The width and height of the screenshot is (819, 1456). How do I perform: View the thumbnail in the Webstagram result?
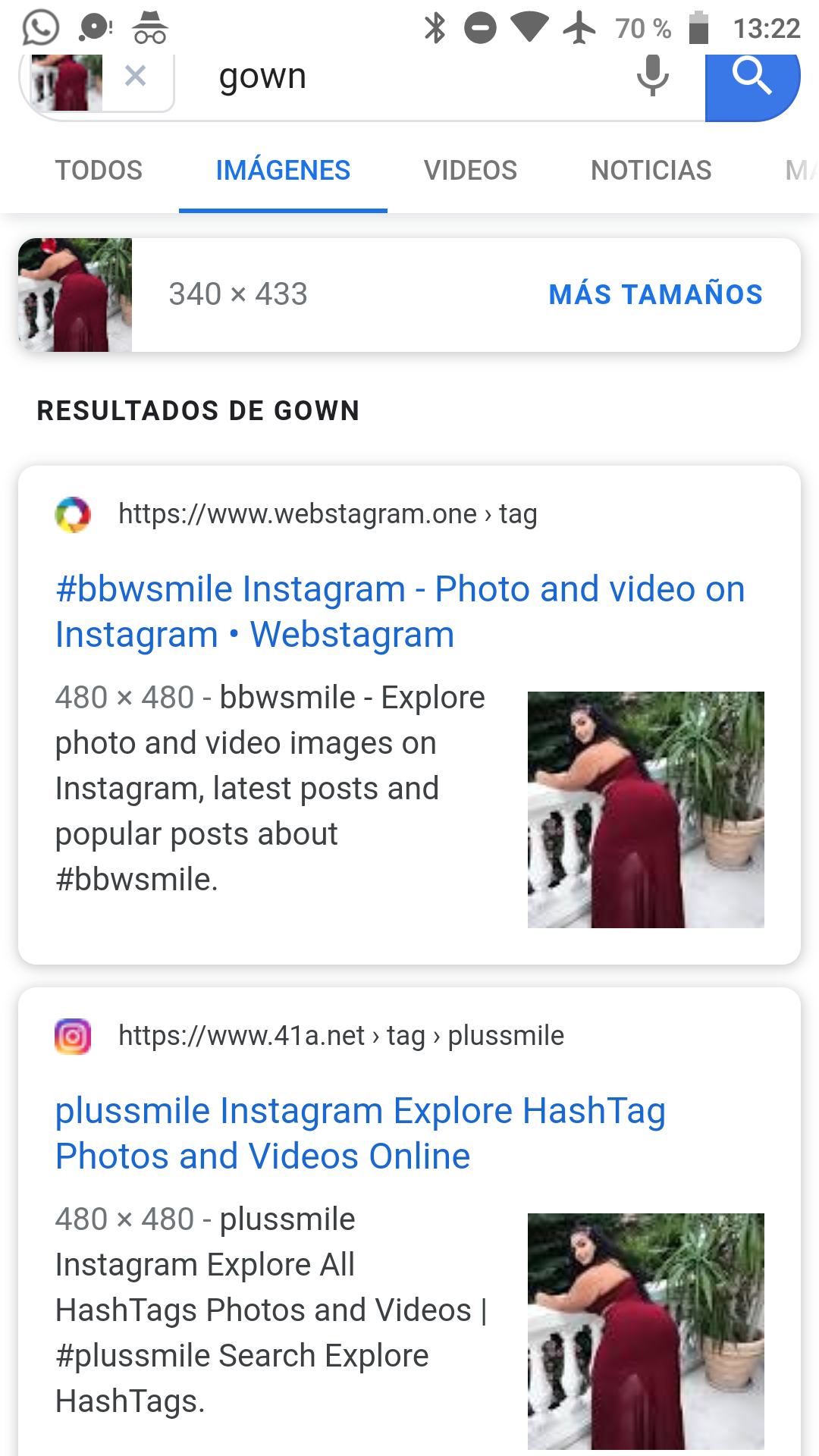645,809
